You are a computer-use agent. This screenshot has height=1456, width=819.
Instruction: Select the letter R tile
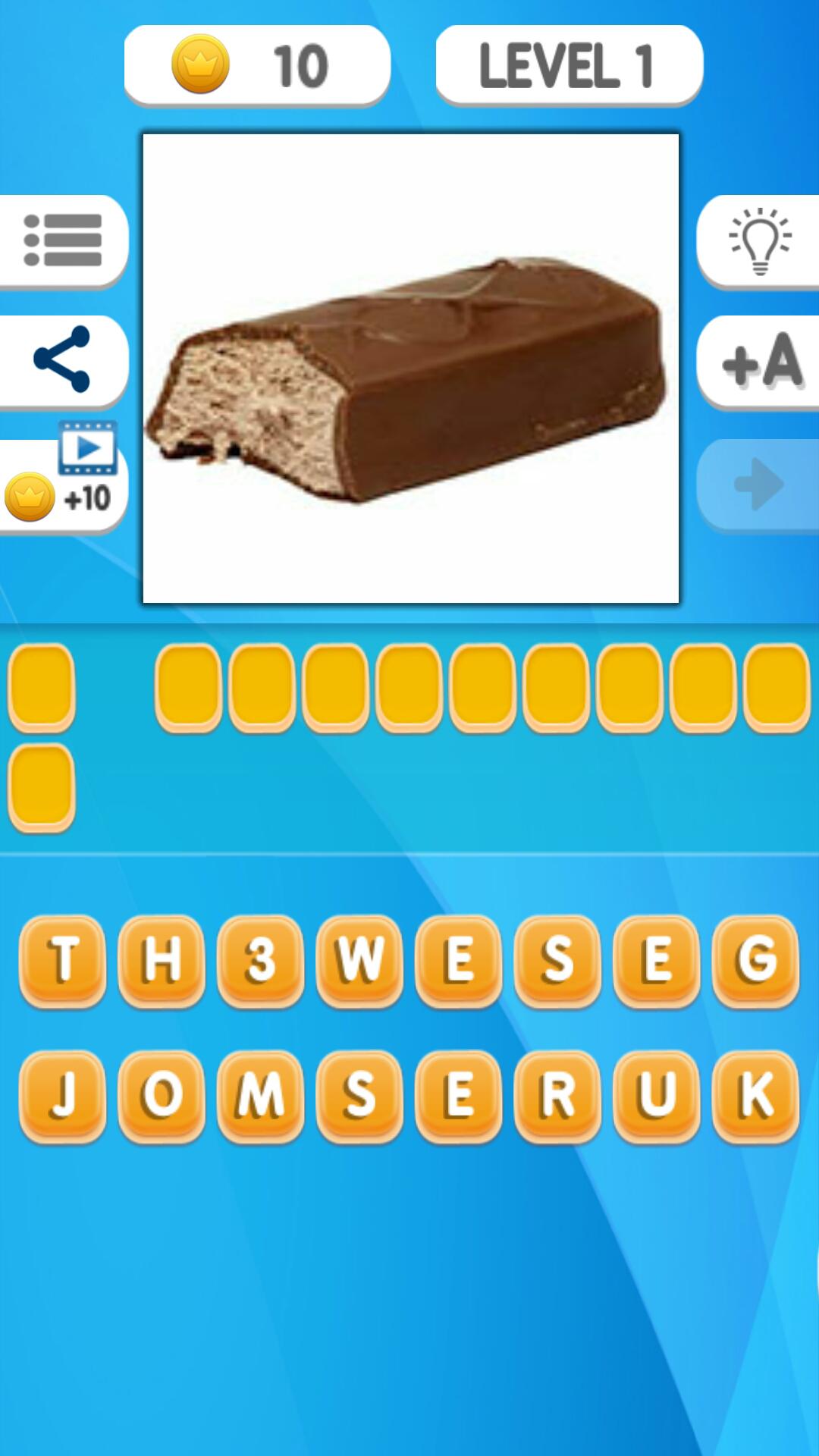(558, 1094)
